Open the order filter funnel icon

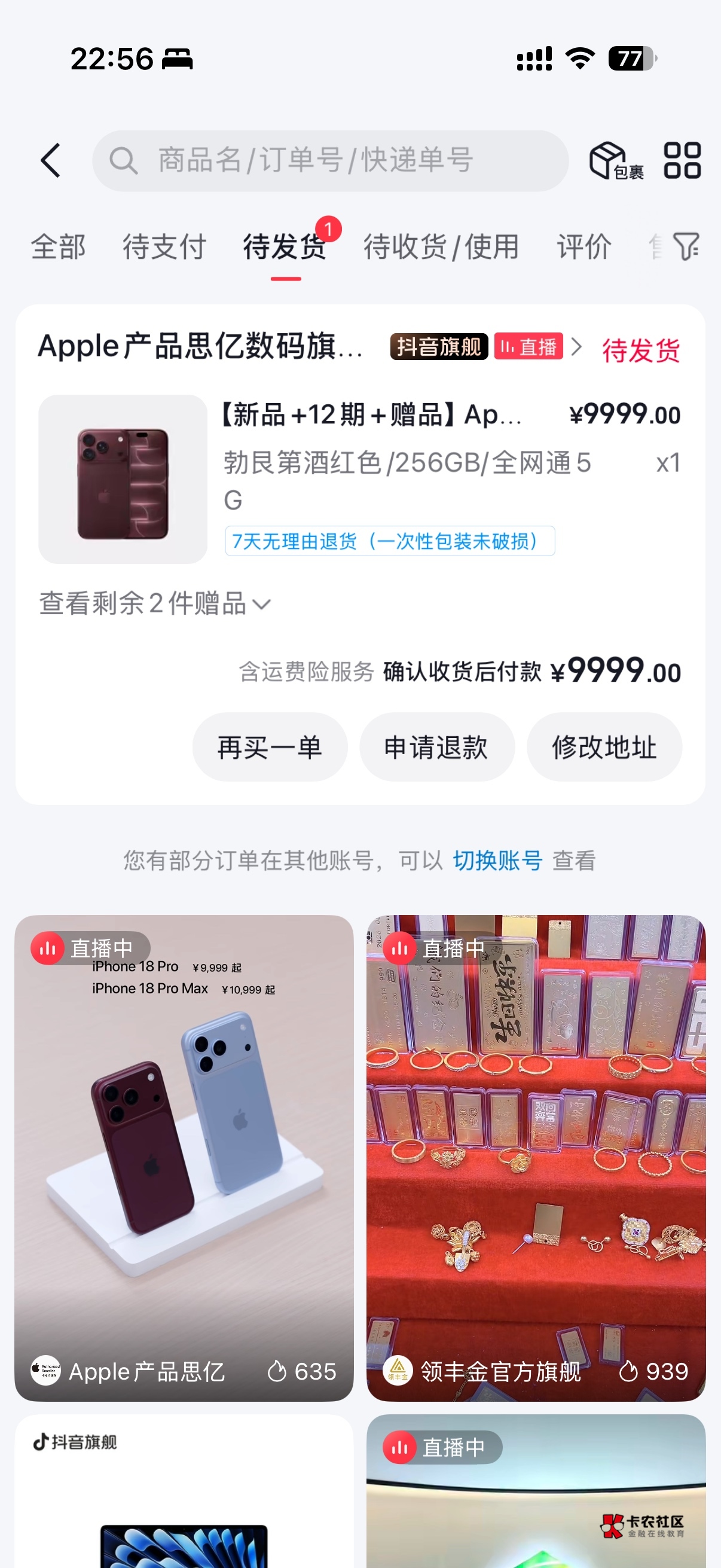click(x=686, y=246)
